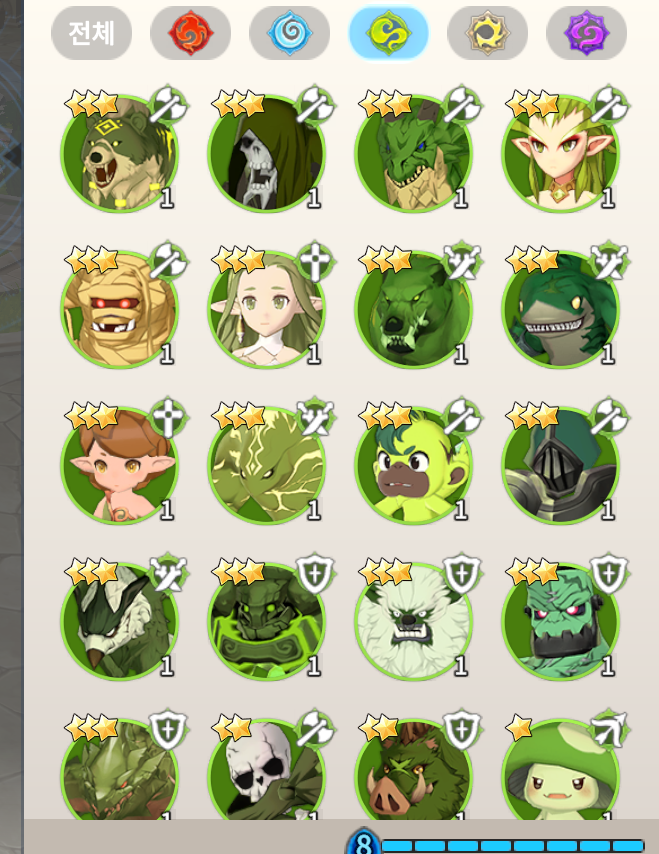Open the green lizardman portrait
Viewport: 659px width, 854px height.
tap(414, 155)
